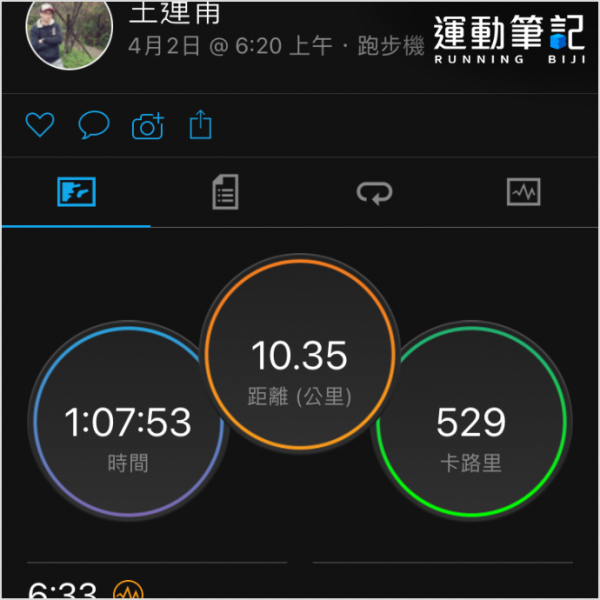The image size is (600, 600).
Task: Switch to the overview summary tab
Action: coord(76,191)
